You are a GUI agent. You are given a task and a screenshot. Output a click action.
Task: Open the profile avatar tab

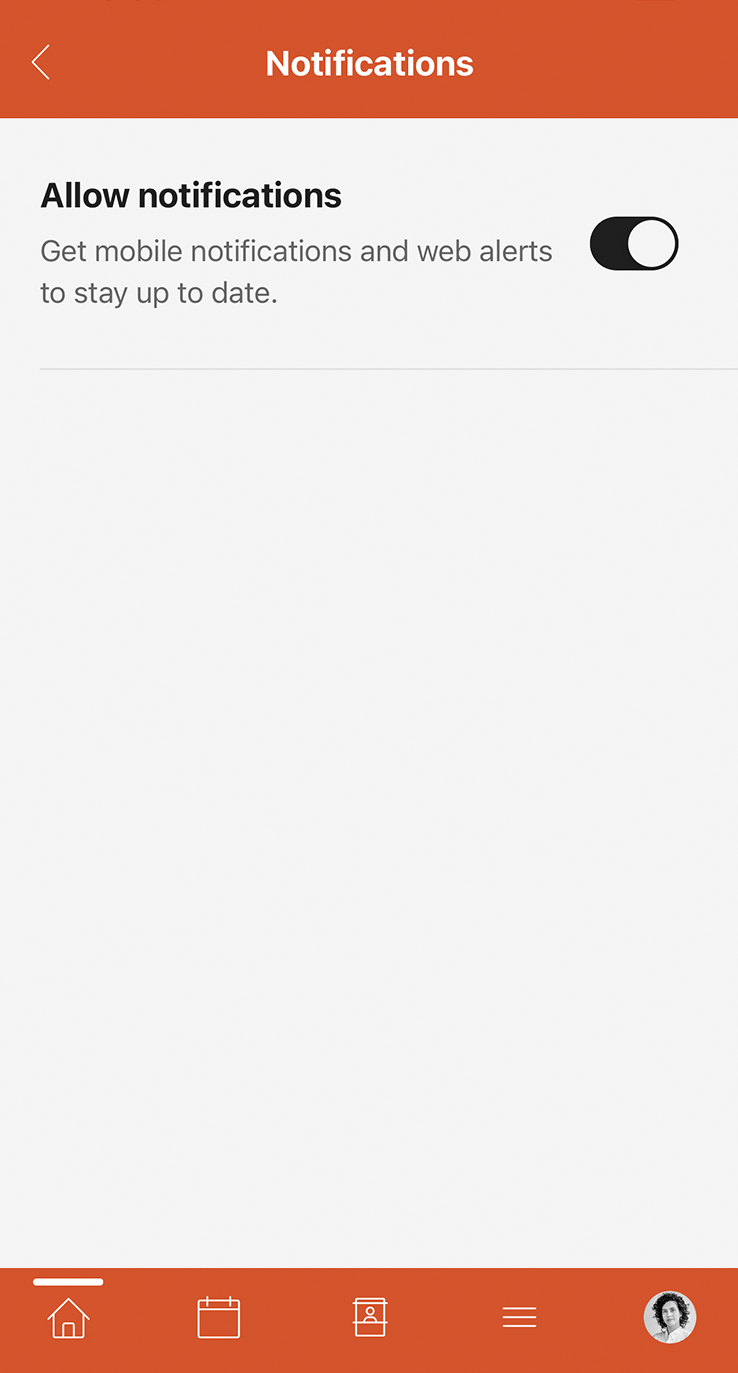pyautogui.click(x=669, y=1318)
